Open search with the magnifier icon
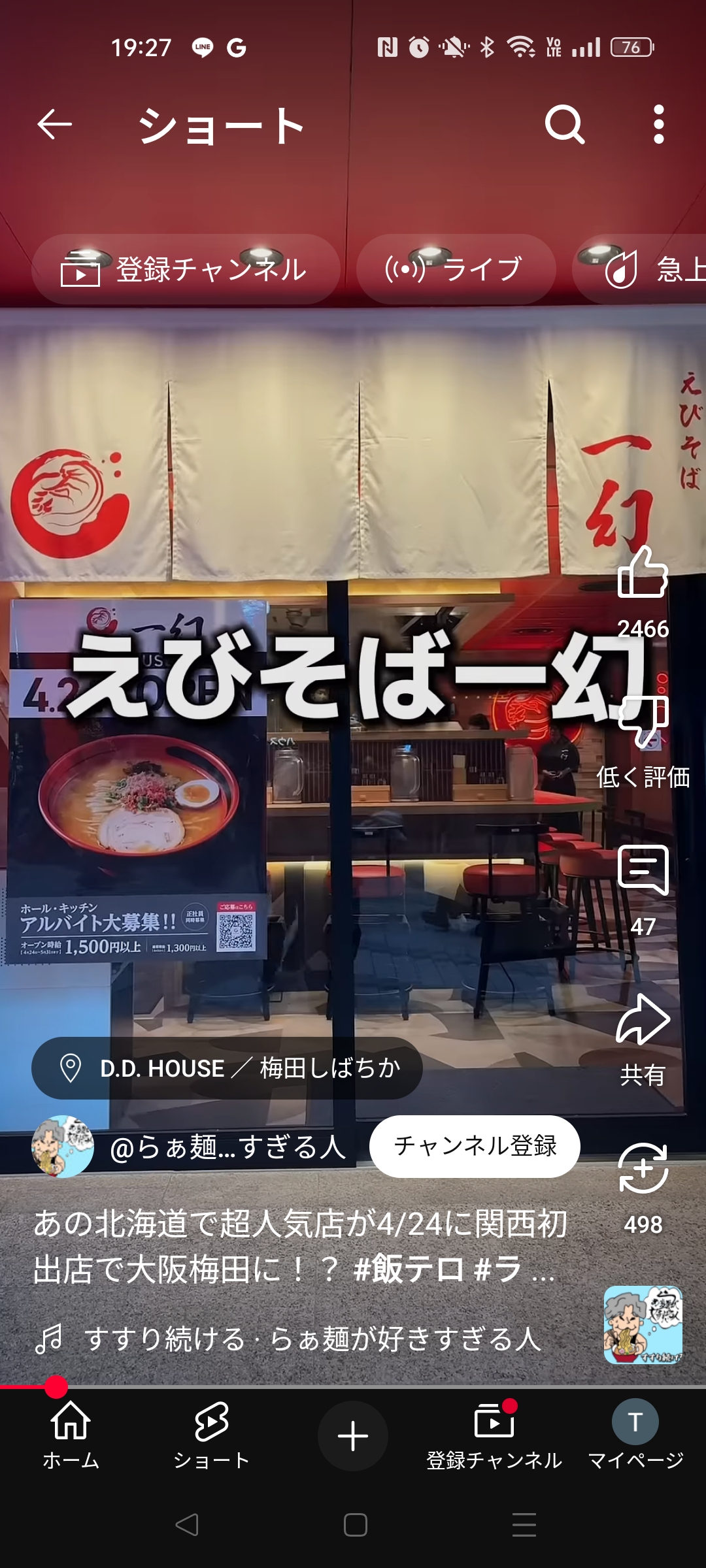706x1568 pixels. (565, 124)
